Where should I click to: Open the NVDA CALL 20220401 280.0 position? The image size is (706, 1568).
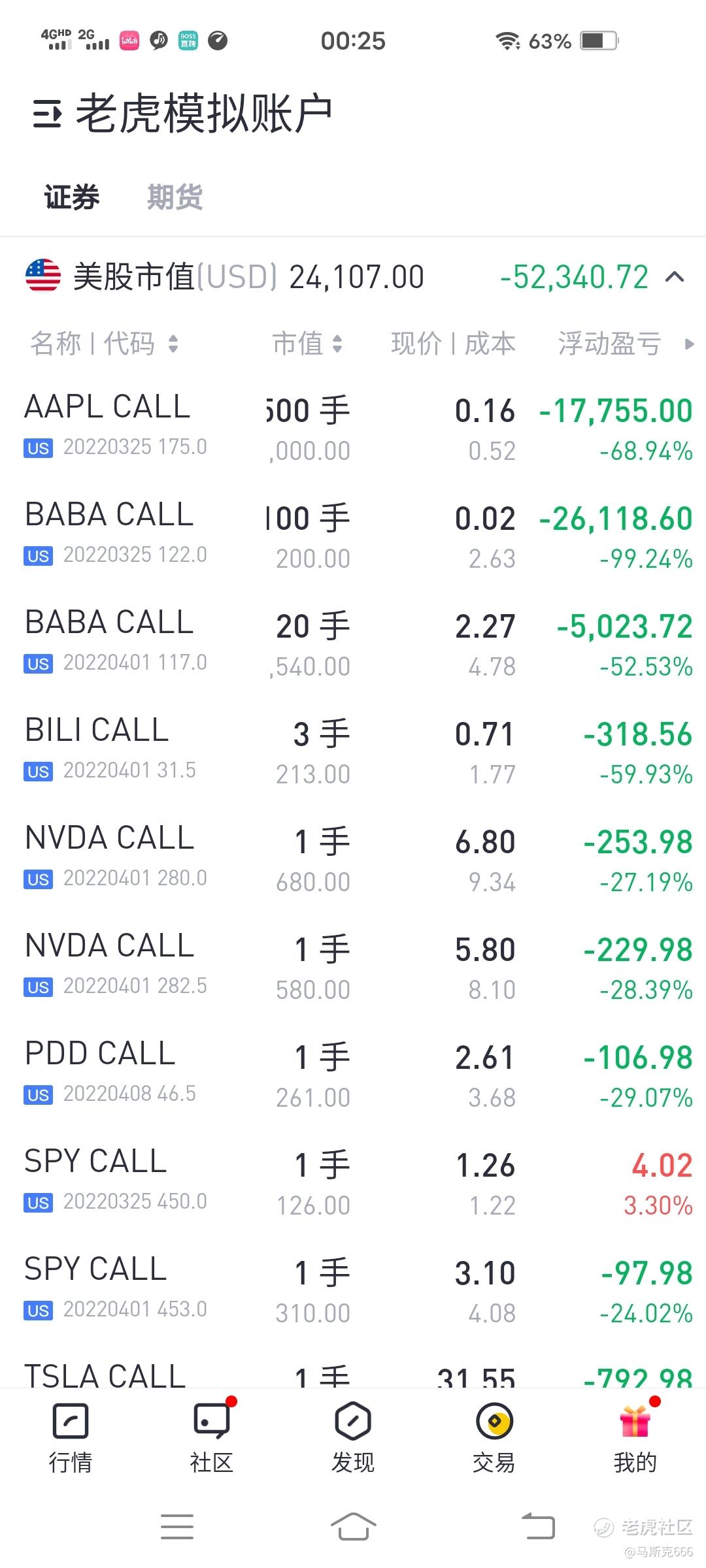(x=353, y=859)
